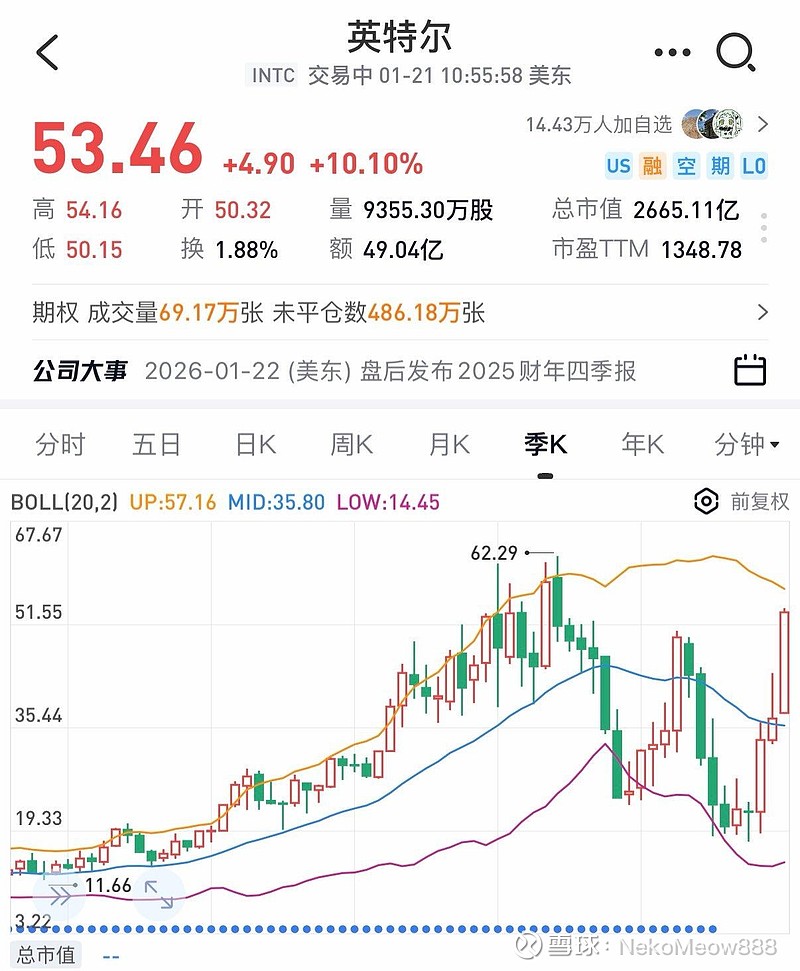Switch to the 日K daily chart tab
The image size is (800, 971).
255,445
